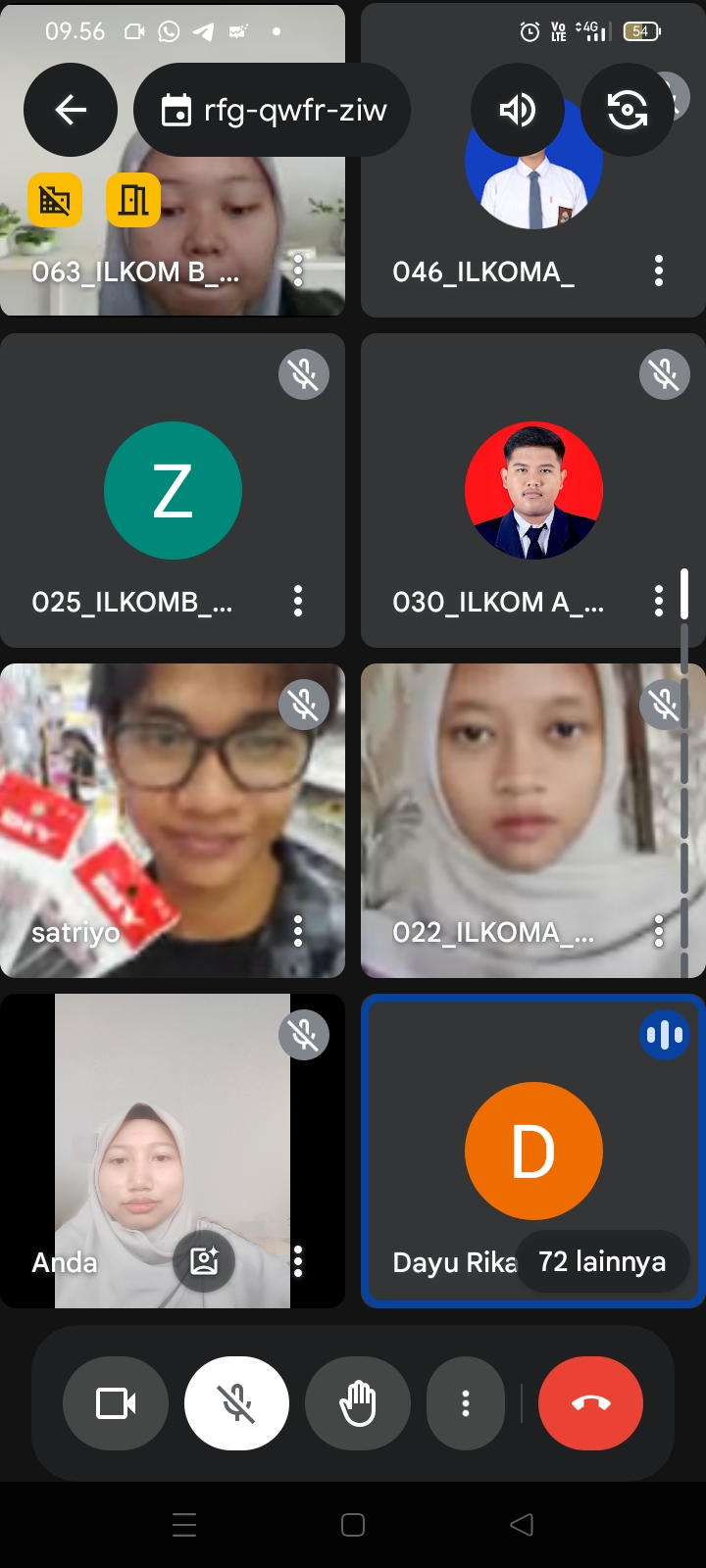Open options for 046_ILKOMA participant
Viewport: 706px width, 1568px height.
tap(659, 270)
